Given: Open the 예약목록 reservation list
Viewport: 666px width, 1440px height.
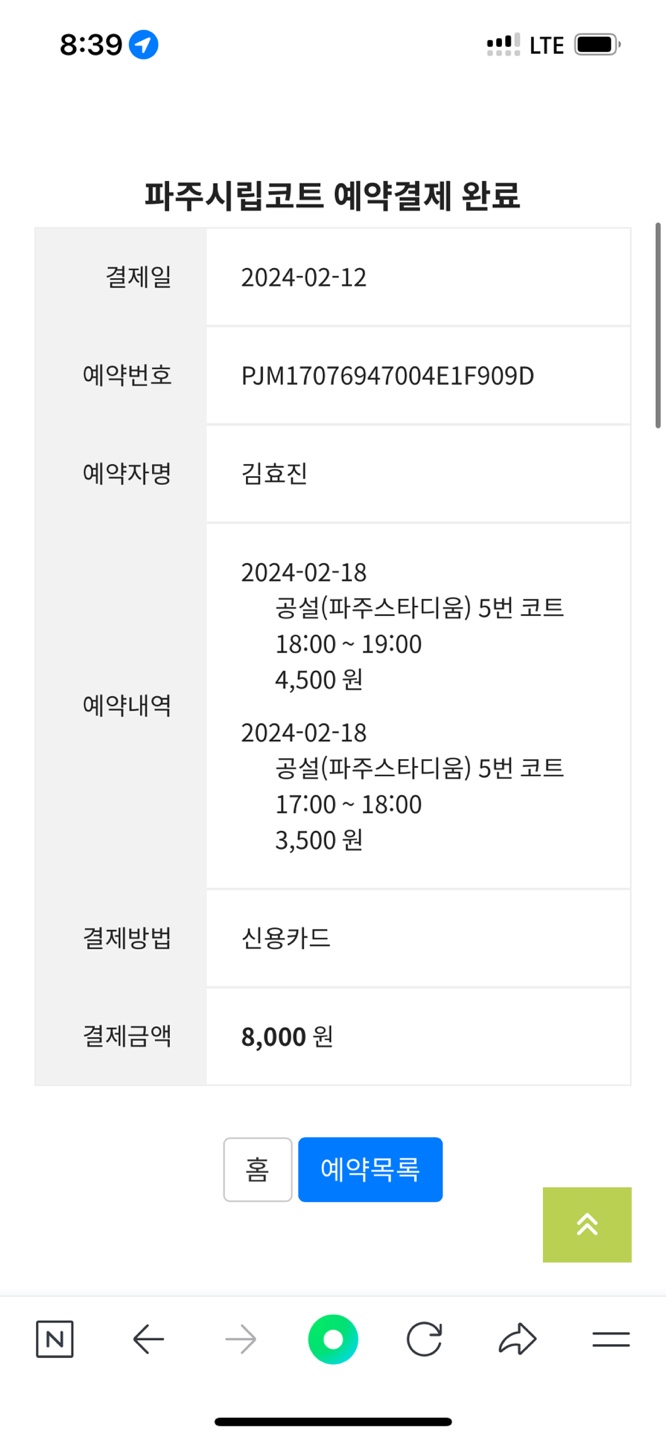Looking at the screenshot, I should [x=370, y=1169].
